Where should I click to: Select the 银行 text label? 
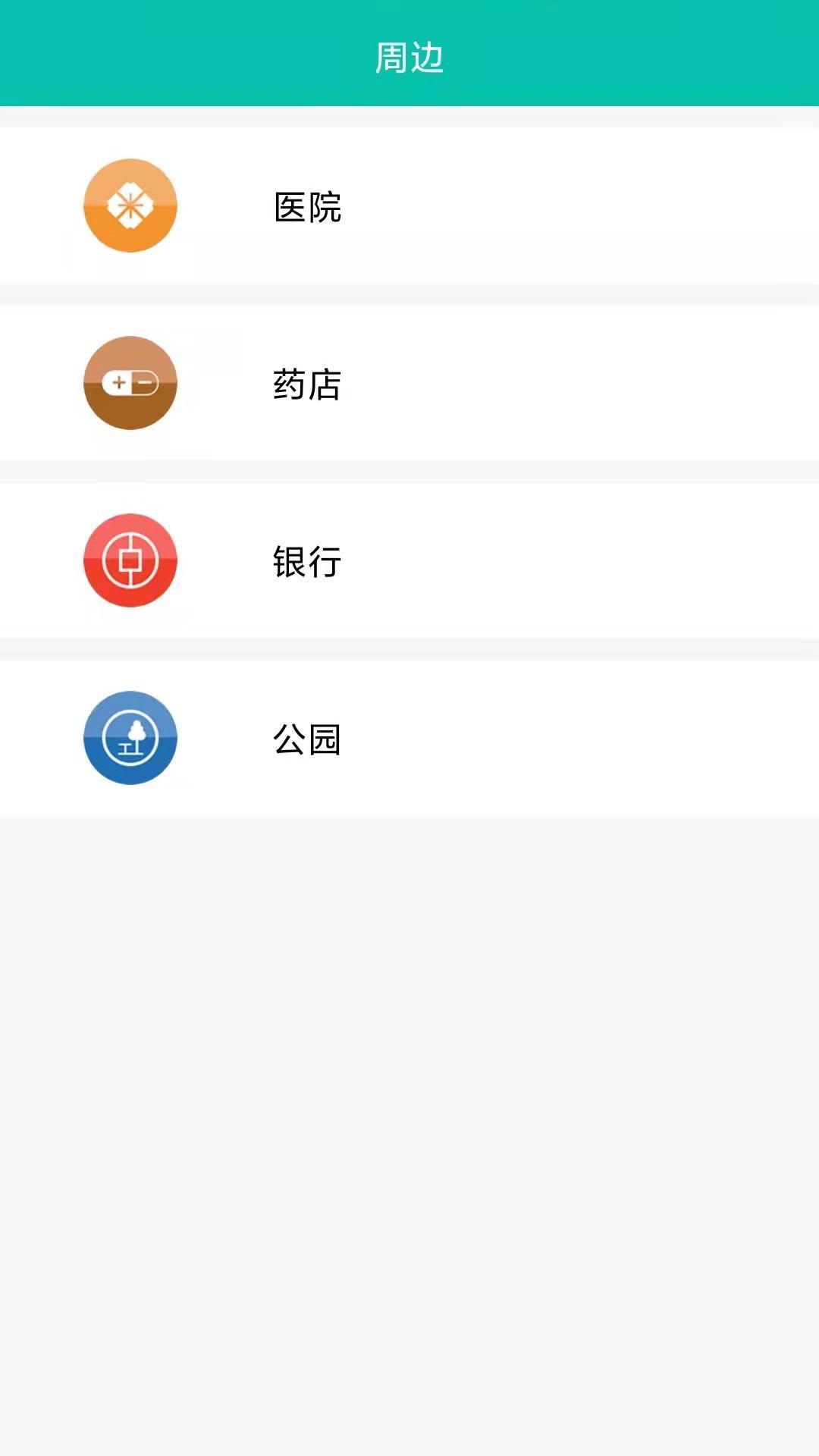[x=307, y=562]
